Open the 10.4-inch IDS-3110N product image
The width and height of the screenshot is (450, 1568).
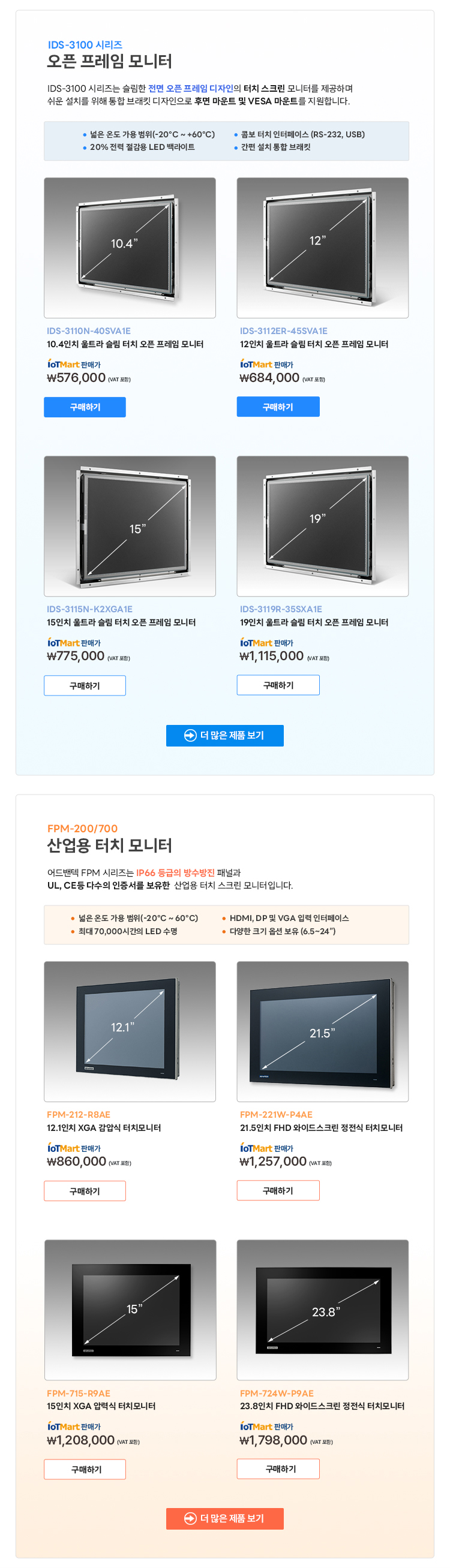click(x=130, y=248)
